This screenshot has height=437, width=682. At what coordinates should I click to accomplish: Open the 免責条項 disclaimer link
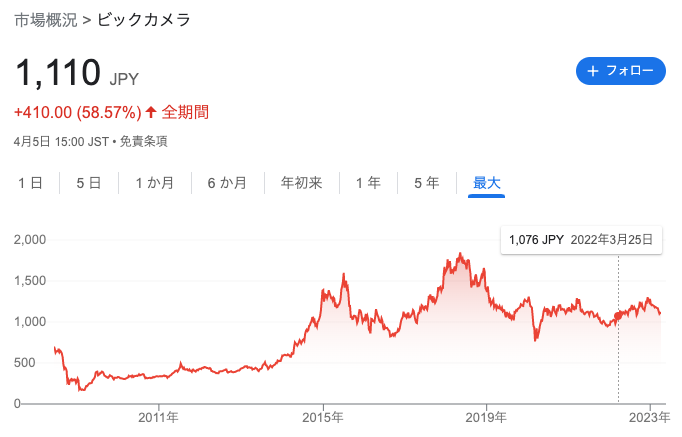[x=144, y=141]
